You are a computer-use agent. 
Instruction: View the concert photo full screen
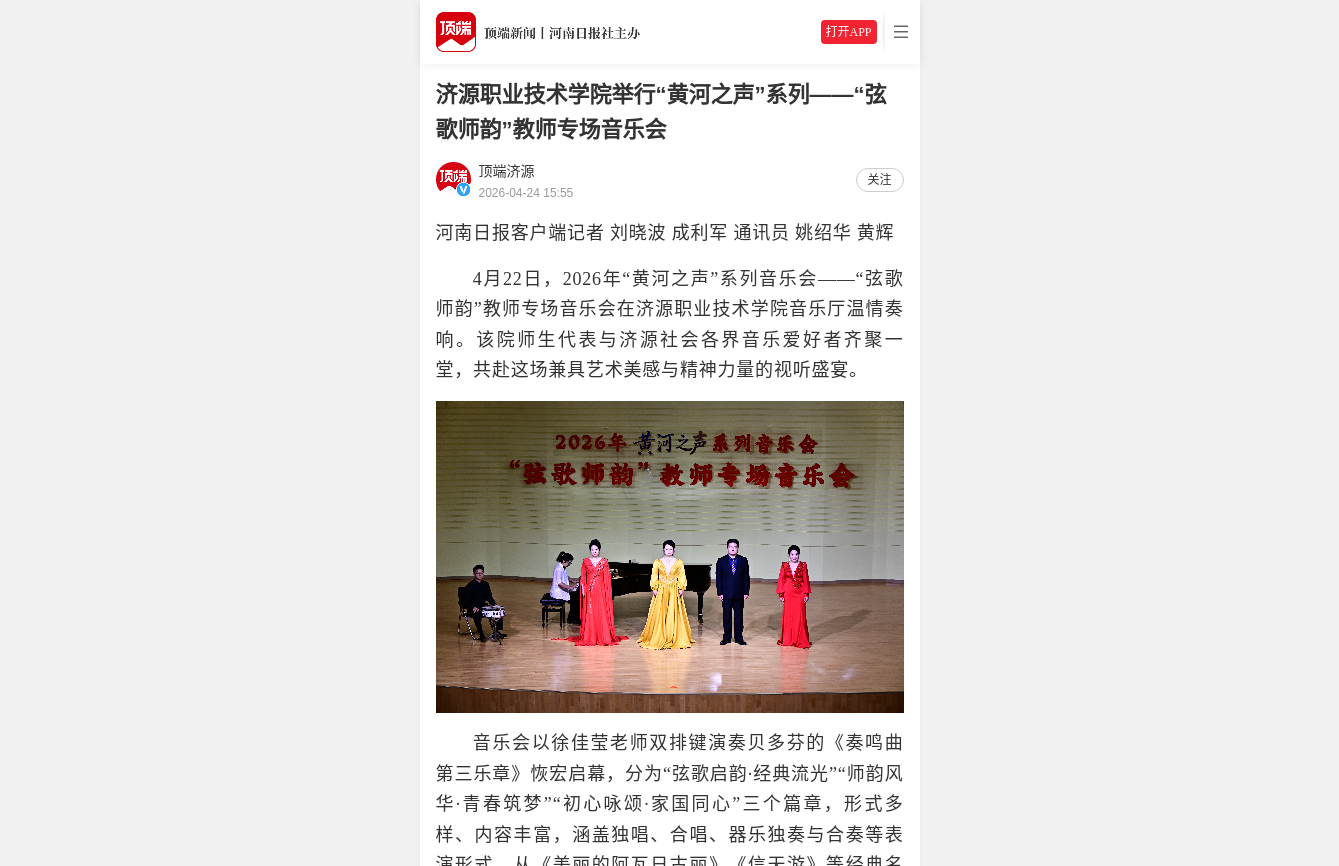pos(669,556)
